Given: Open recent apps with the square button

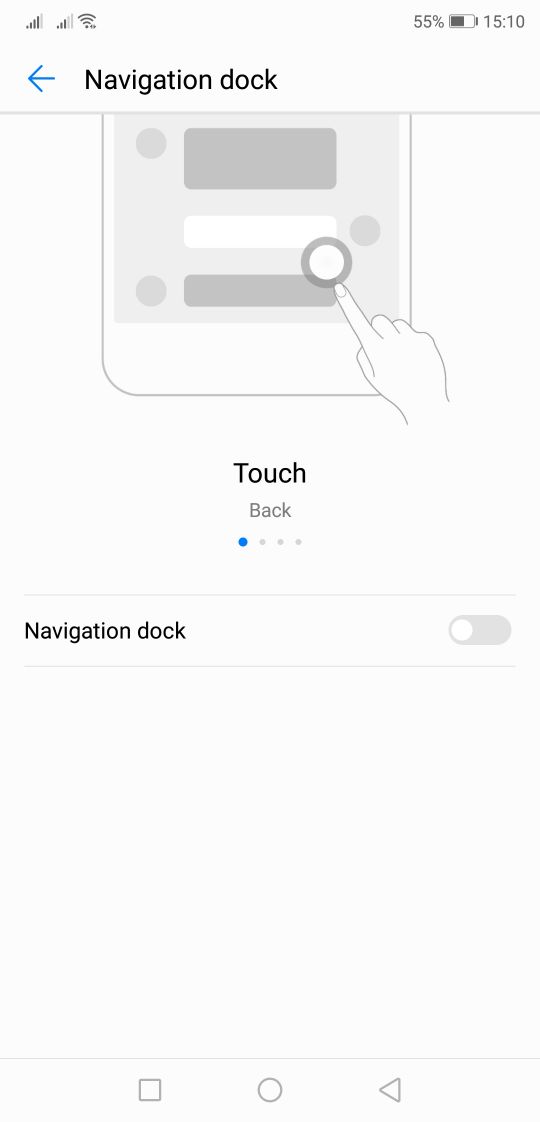Looking at the screenshot, I should click(x=149, y=1090).
